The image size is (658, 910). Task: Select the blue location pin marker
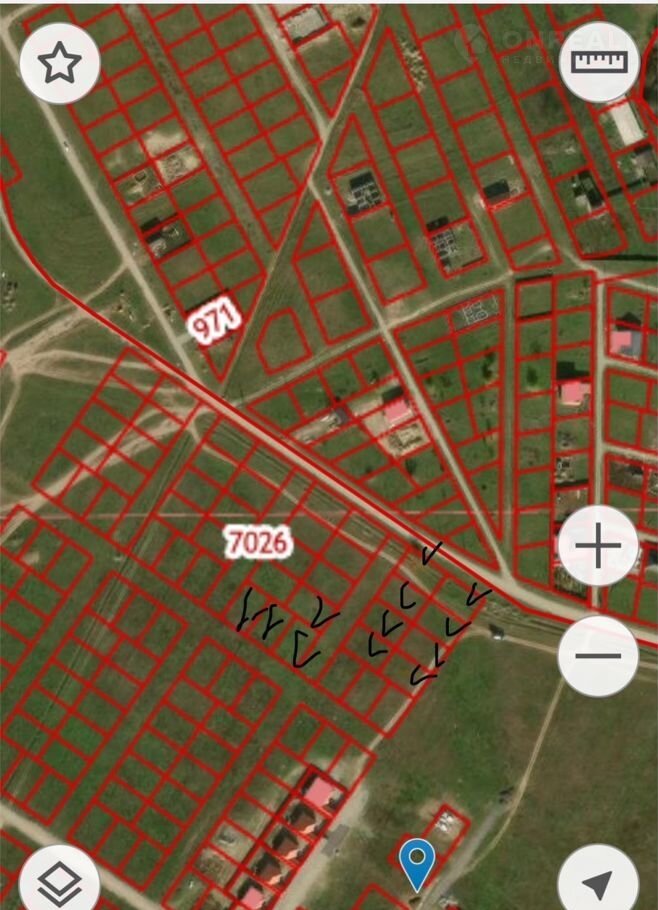click(417, 862)
